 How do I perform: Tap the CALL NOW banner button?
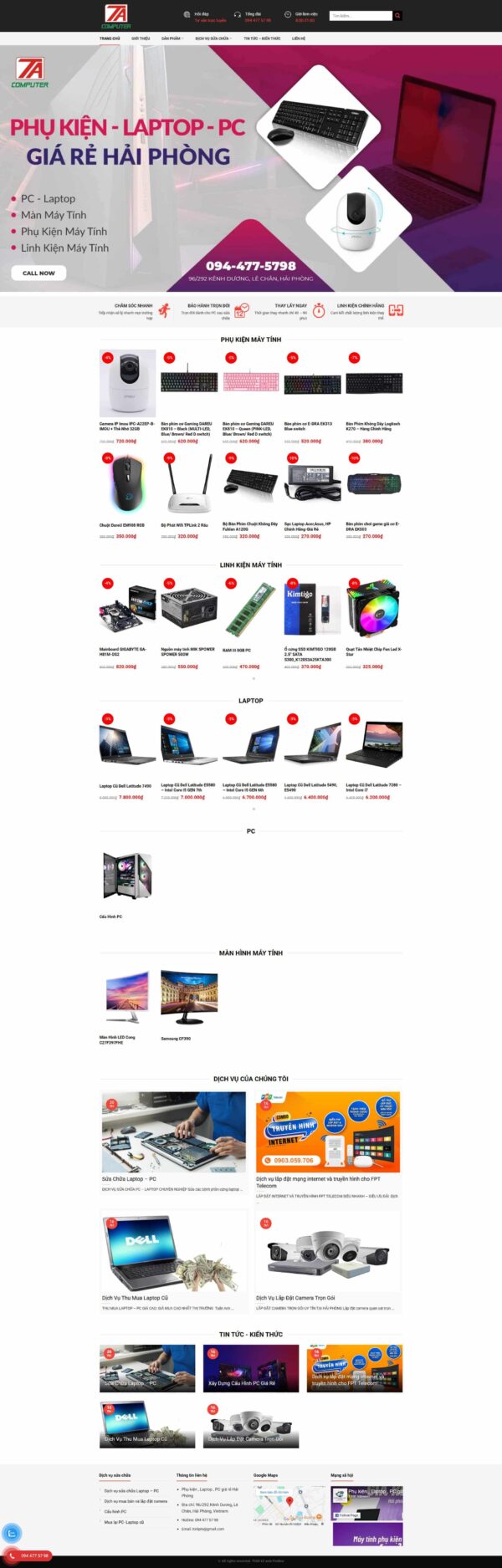coord(38,273)
